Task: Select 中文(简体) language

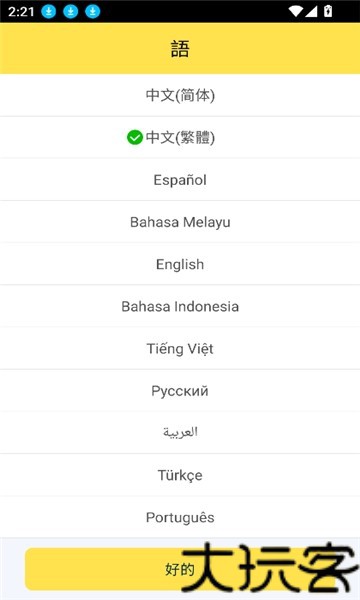Action: click(180, 95)
